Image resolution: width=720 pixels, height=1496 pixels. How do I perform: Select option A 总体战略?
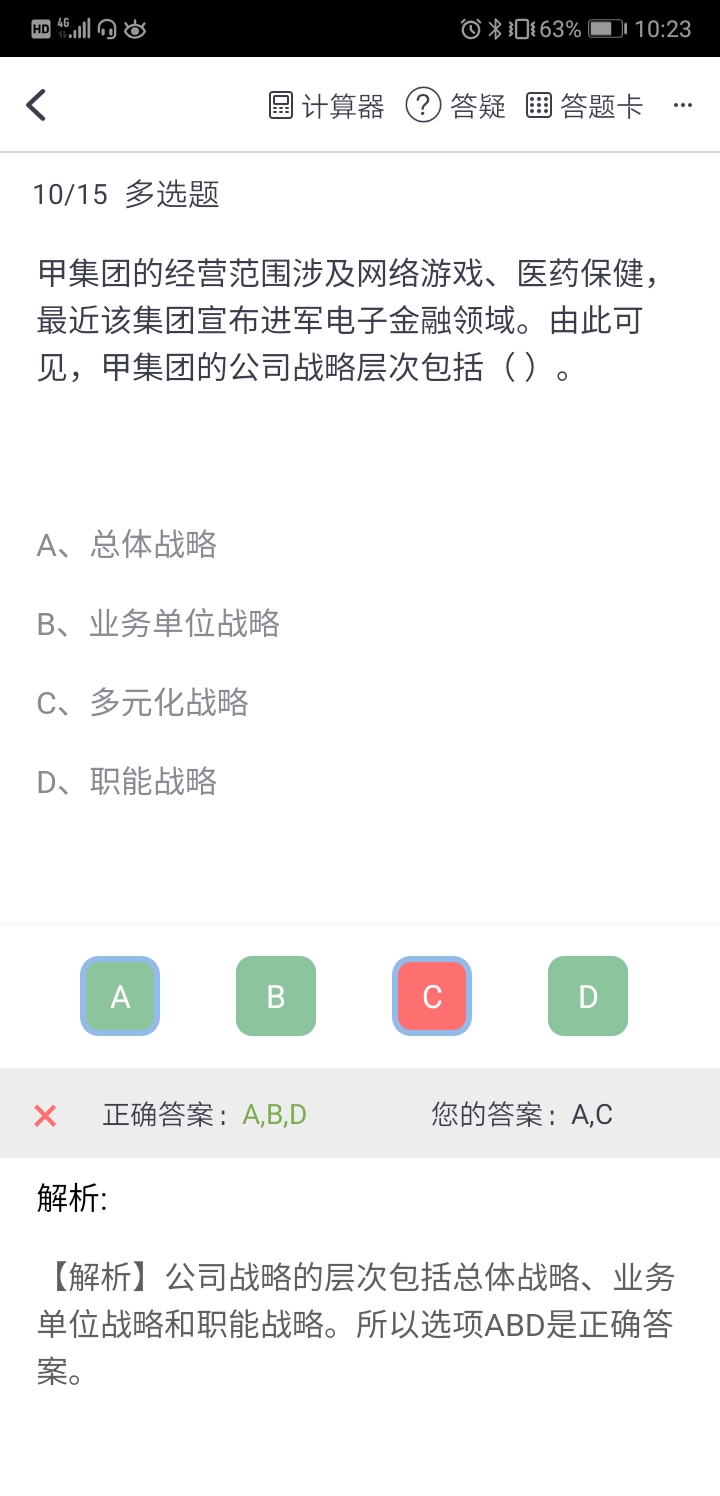[x=127, y=545]
